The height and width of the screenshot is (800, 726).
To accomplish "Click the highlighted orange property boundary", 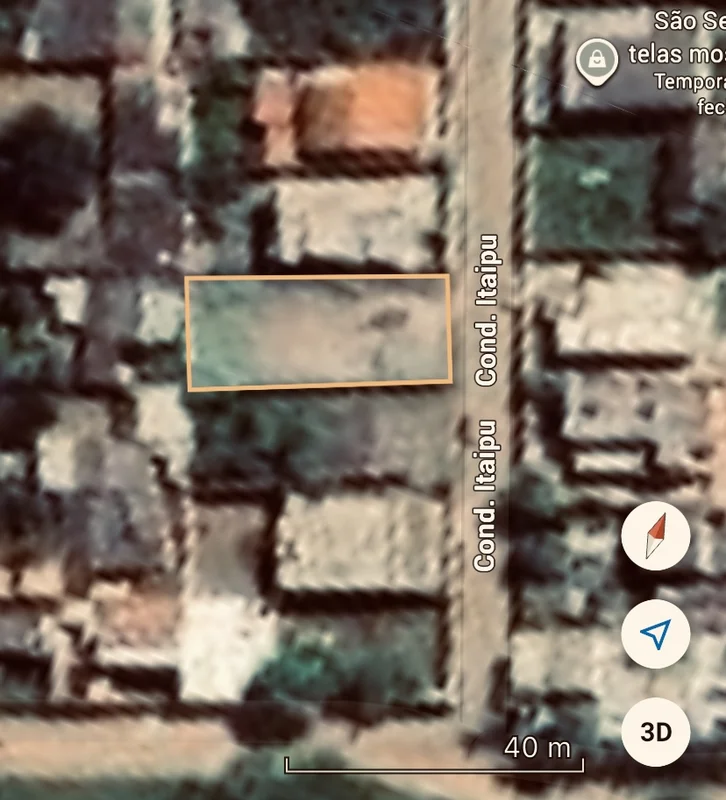I will click(x=318, y=277).
